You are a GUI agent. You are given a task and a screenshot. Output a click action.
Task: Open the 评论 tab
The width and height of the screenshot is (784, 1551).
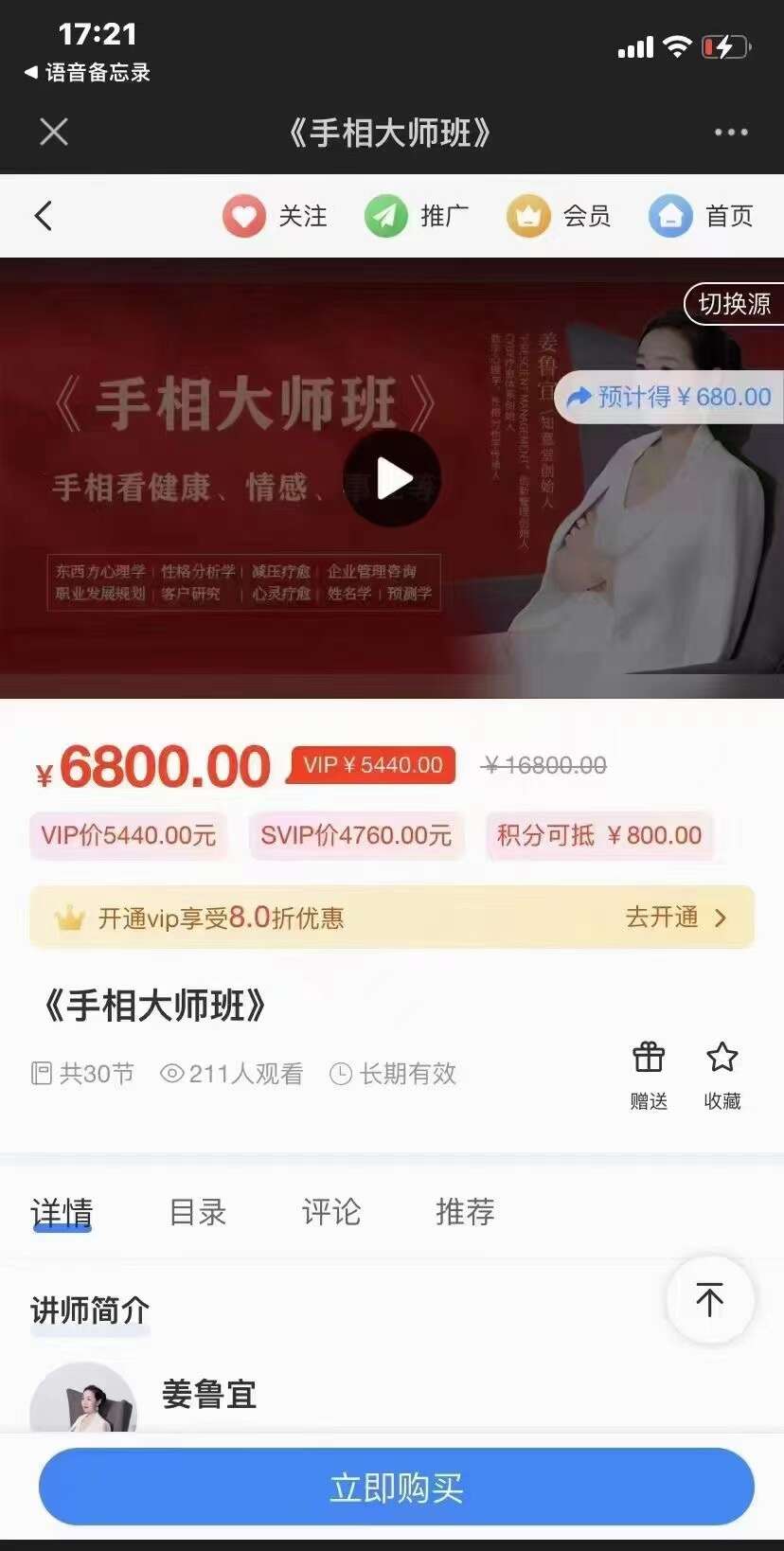tap(329, 1212)
